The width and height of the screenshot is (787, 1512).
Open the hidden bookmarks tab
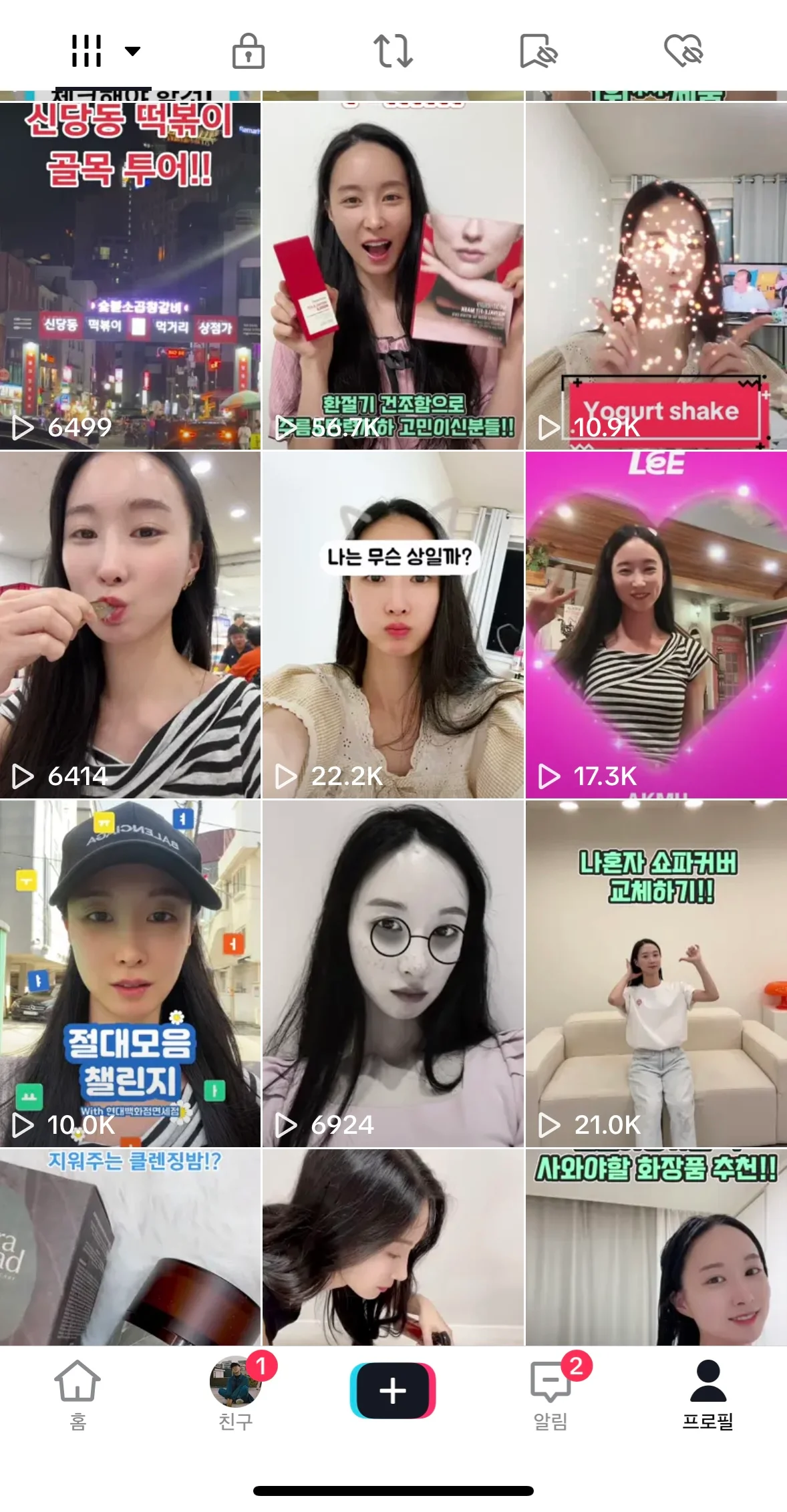(x=538, y=51)
